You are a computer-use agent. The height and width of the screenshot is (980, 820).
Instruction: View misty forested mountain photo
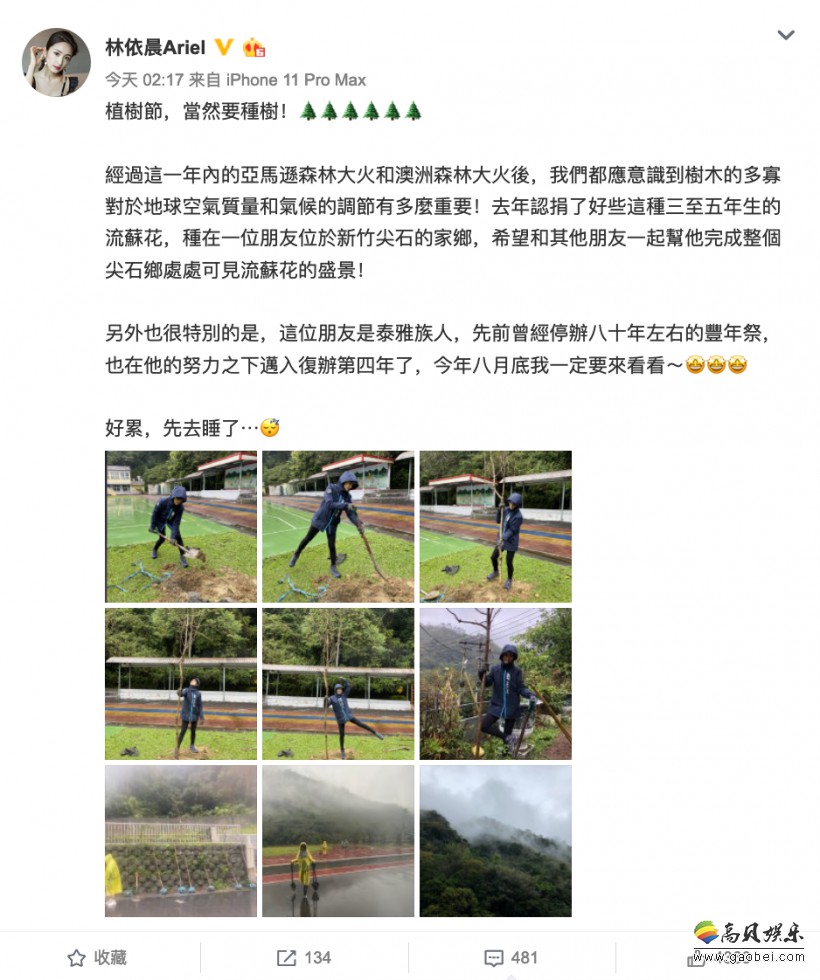pyautogui.click(x=495, y=840)
